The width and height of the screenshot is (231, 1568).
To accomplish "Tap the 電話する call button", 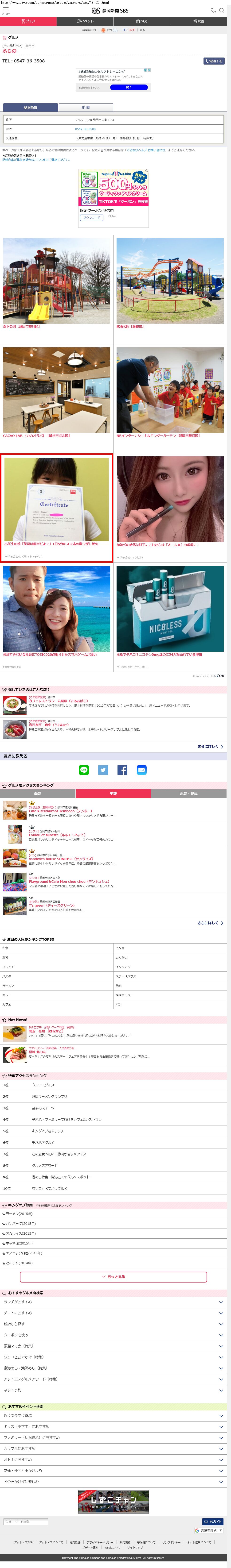I will (x=214, y=61).
